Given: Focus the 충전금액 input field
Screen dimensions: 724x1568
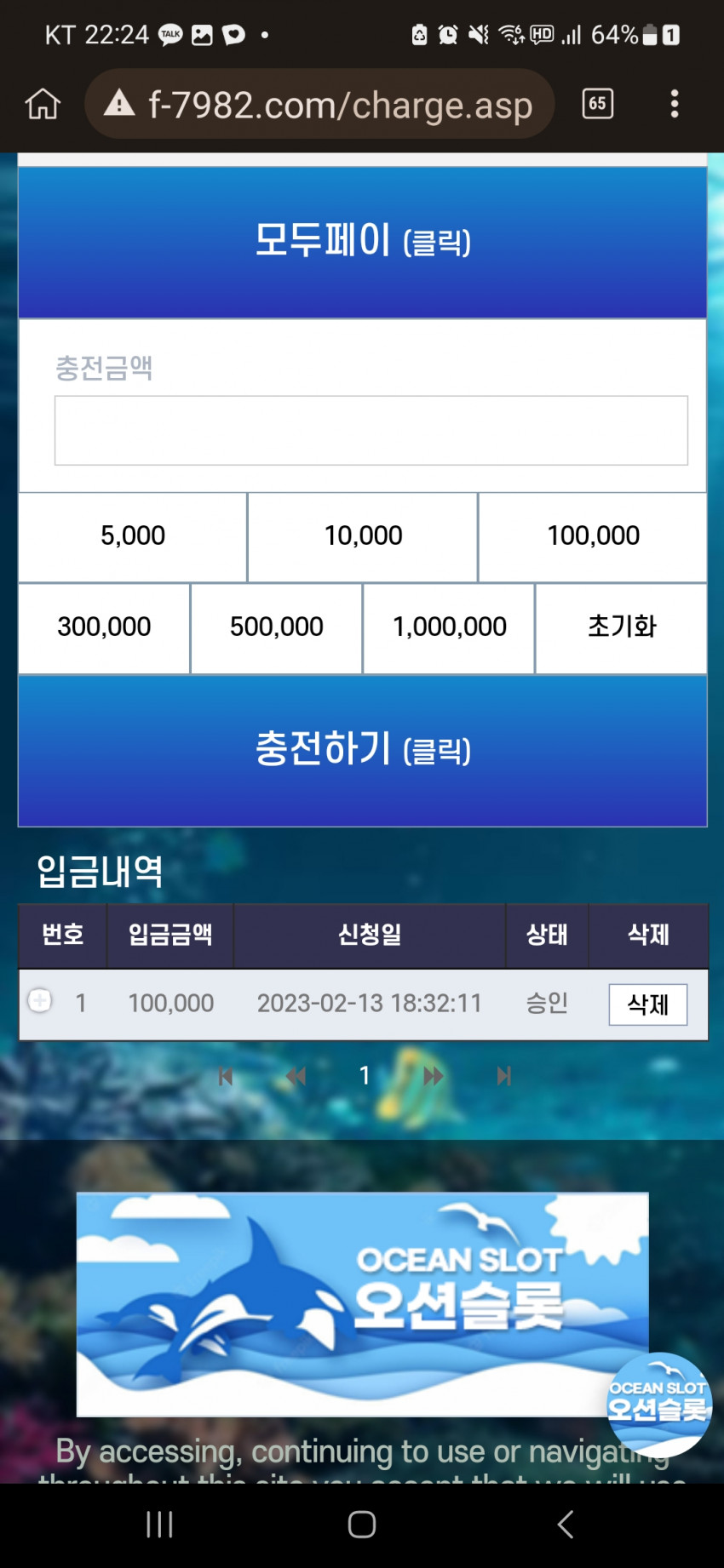Looking at the screenshot, I should click(371, 430).
